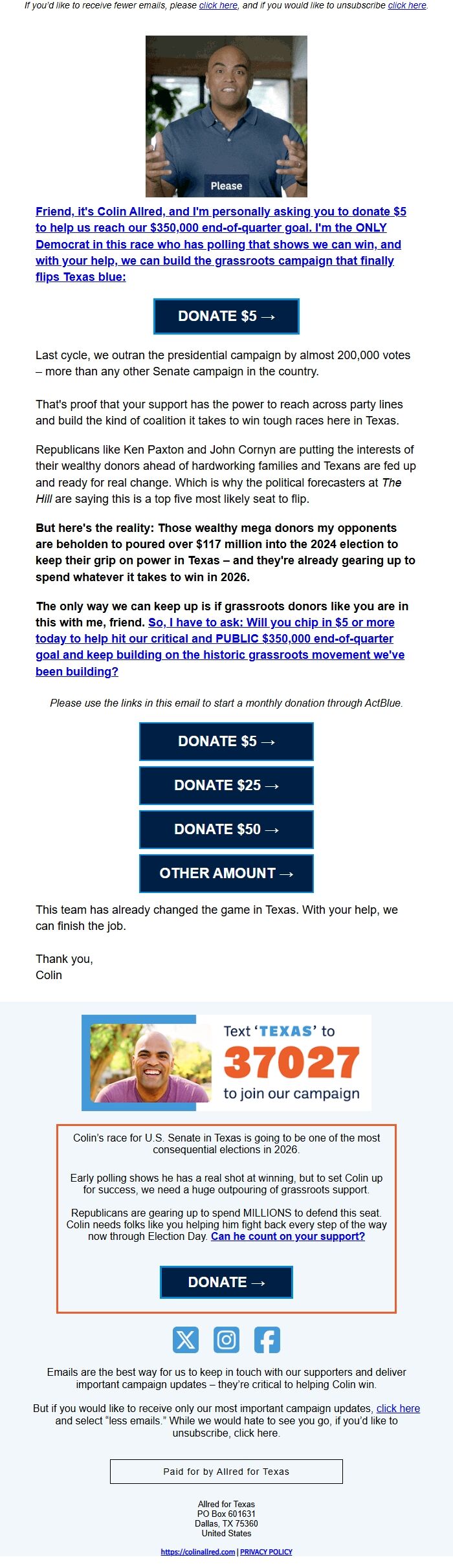Donate $25 to the campaign
This screenshot has height=1568, width=453.
[226, 786]
